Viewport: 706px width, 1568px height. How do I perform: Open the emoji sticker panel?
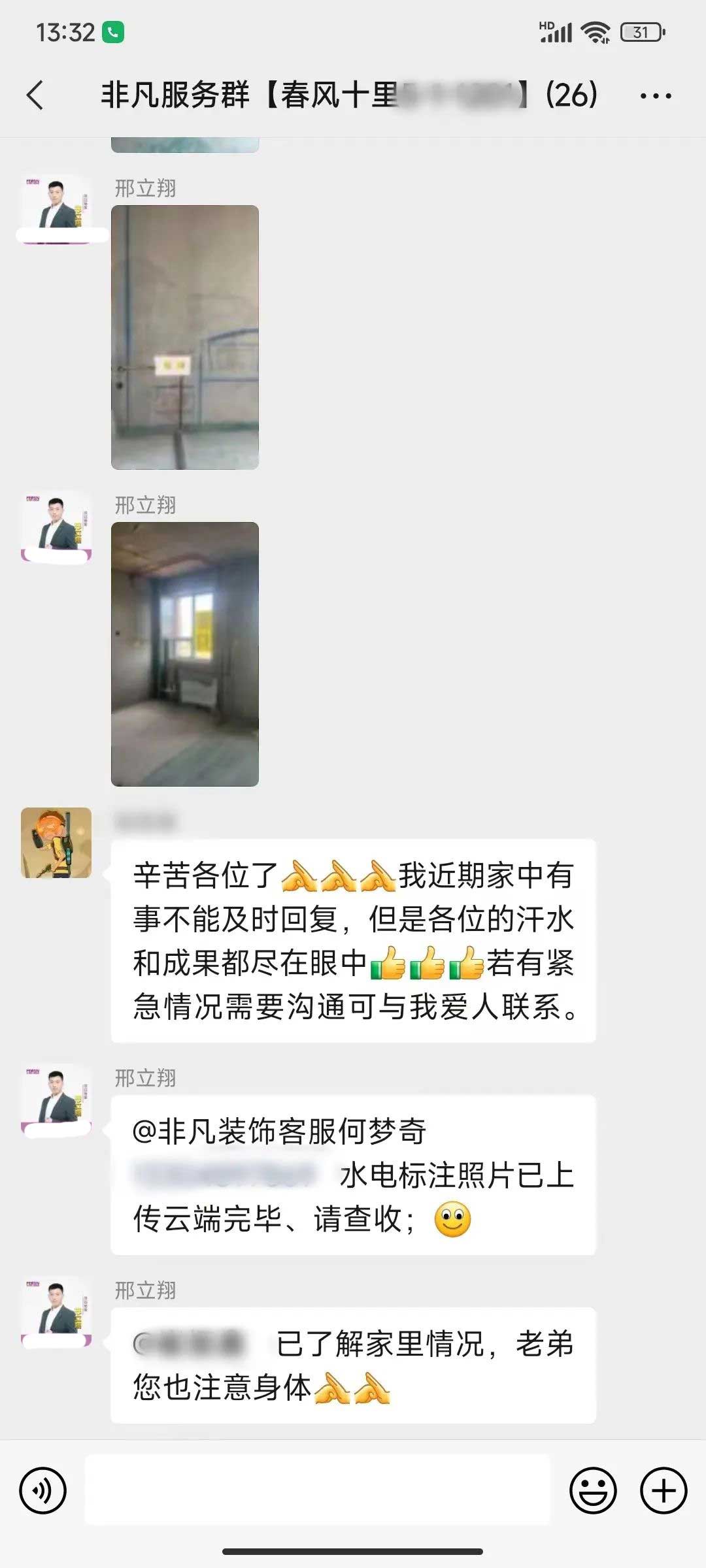pos(593,1491)
